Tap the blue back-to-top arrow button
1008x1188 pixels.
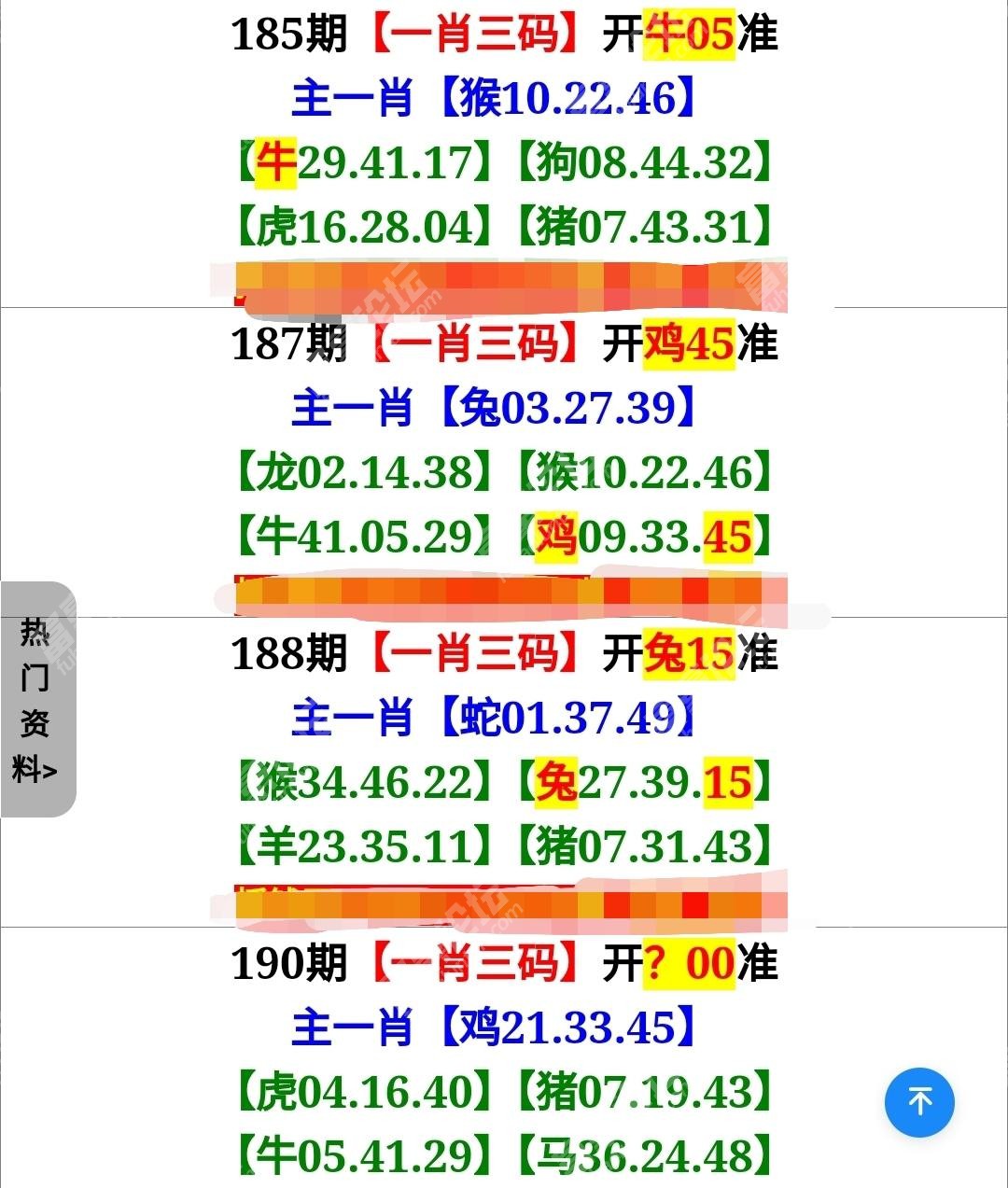pyautogui.click(x=919, y=1102)
